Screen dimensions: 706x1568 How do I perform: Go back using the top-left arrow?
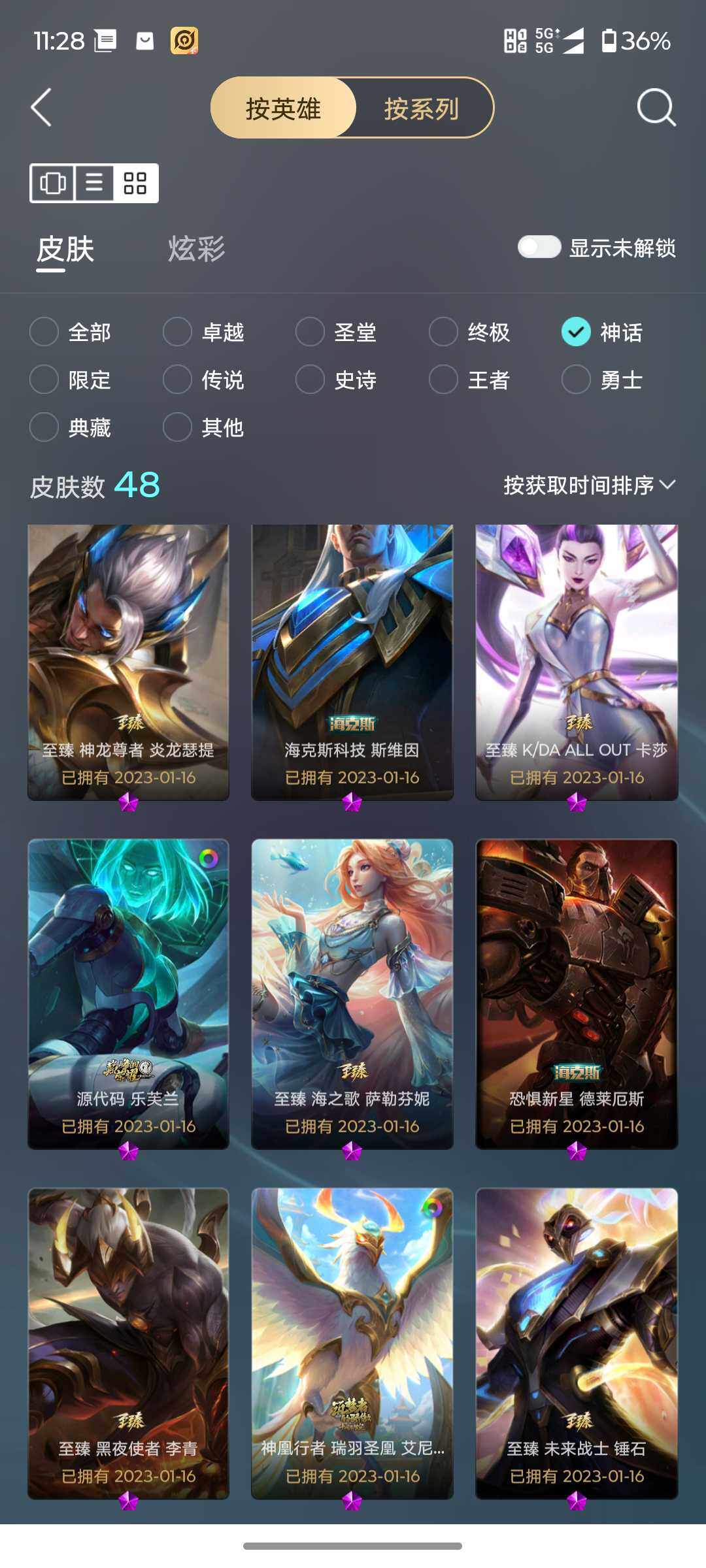click(x=41, y=108)
